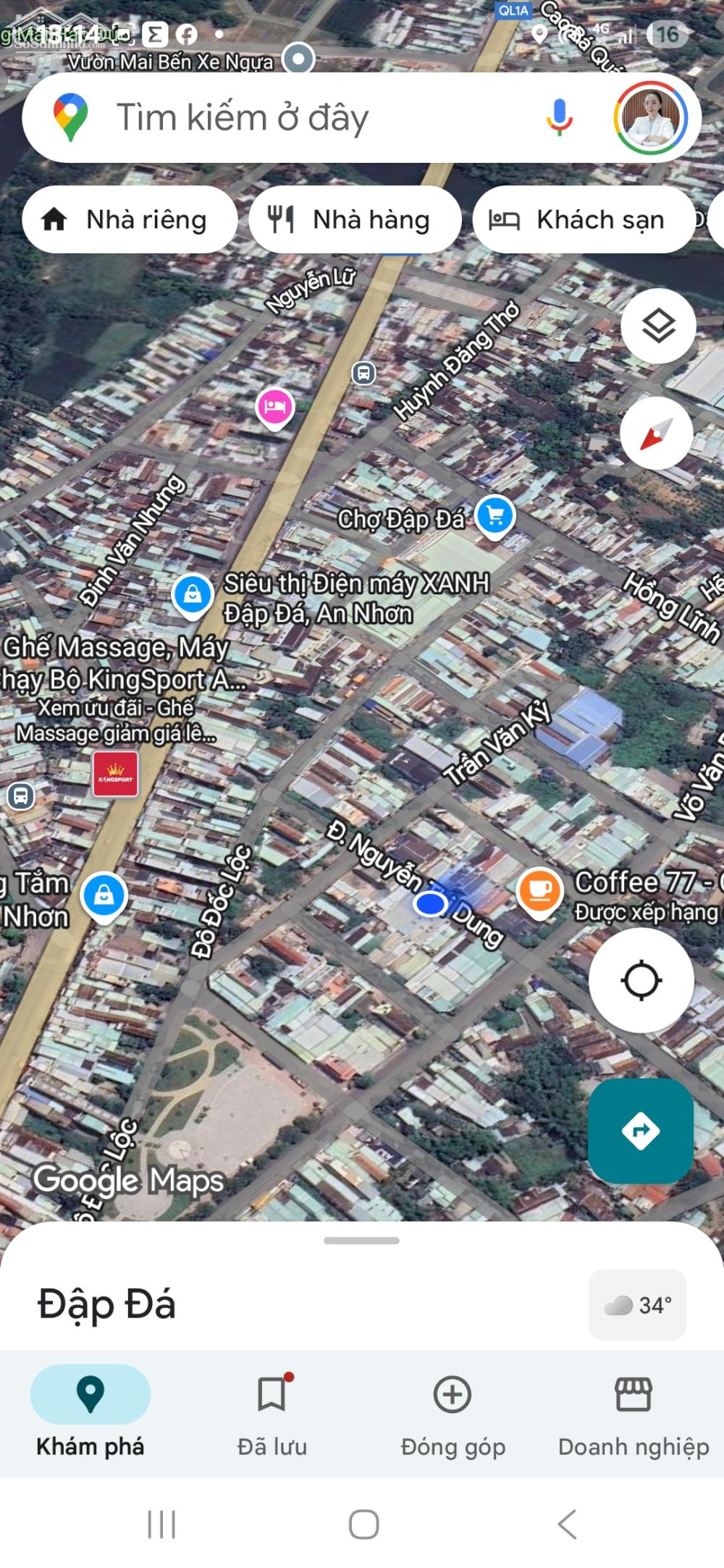Open the map layers button
Screen dimensions: 724x1568
[x=658, y=326]
